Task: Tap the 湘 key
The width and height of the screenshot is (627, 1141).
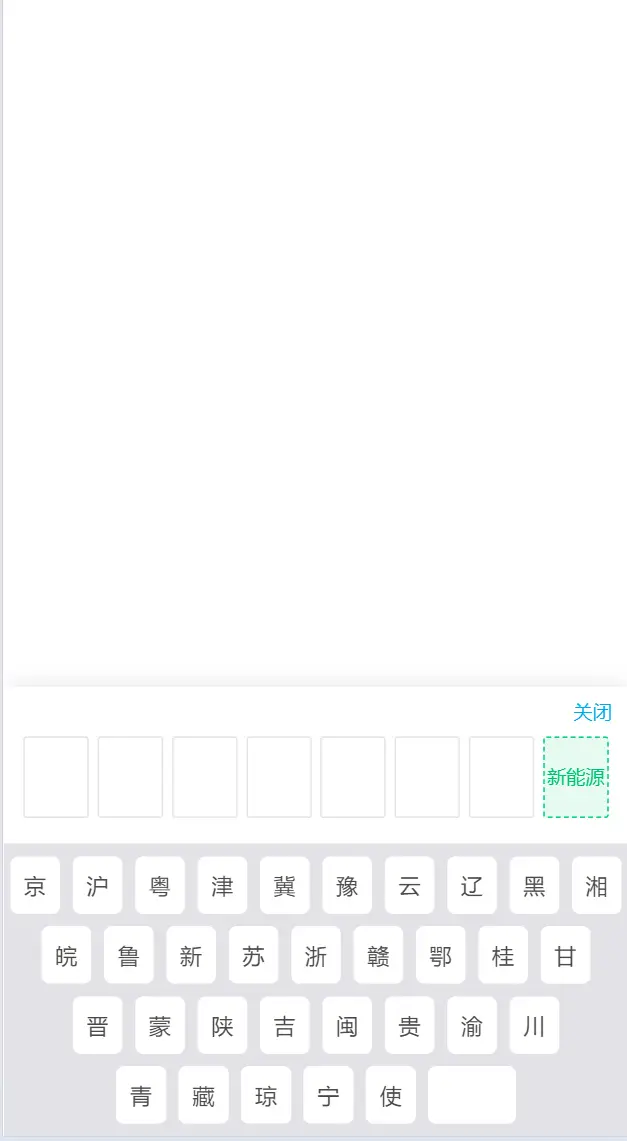Action: [x=596, y=886]
